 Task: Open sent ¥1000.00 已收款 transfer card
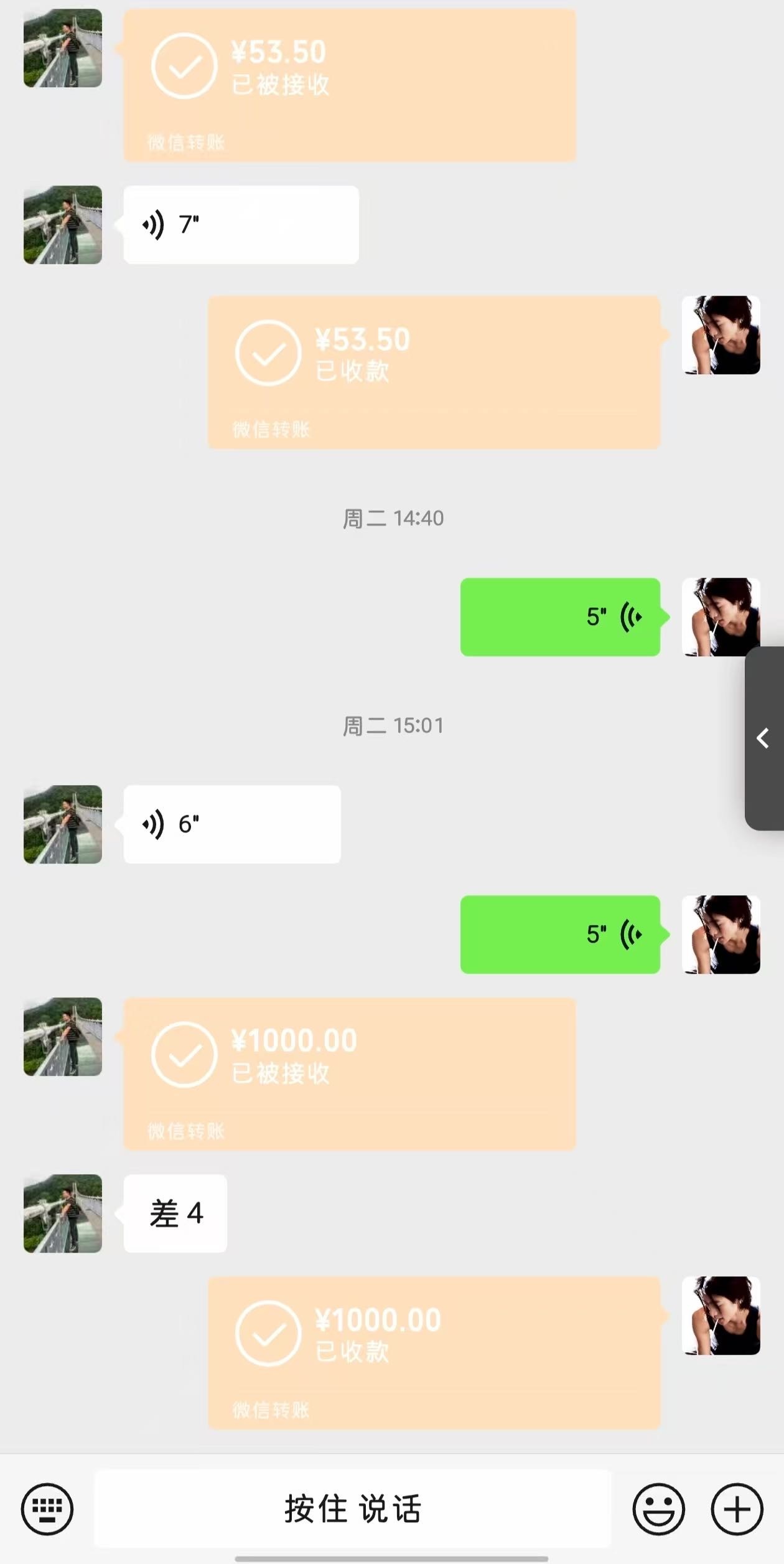coord(434,1352)
